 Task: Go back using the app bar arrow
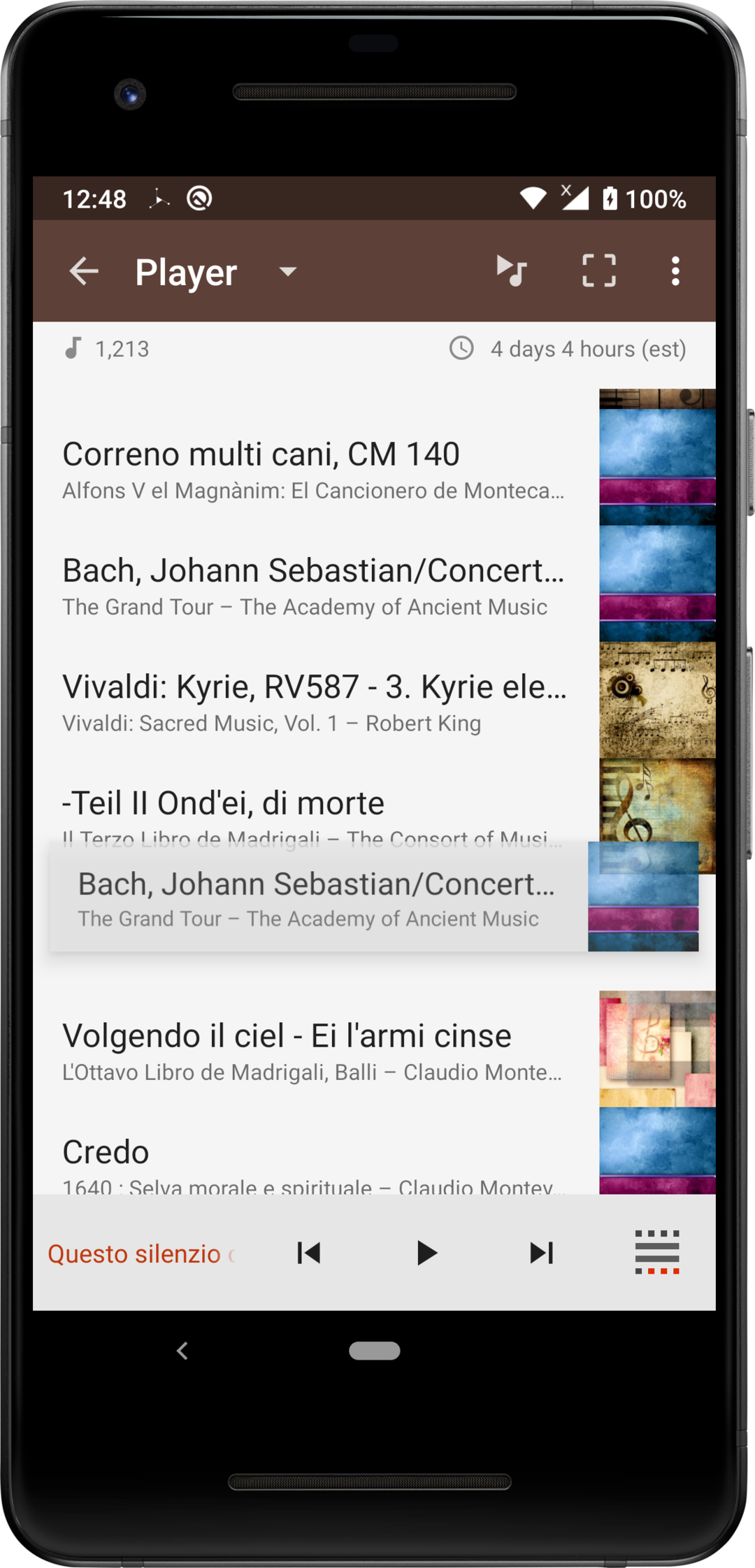coord(84,271)
